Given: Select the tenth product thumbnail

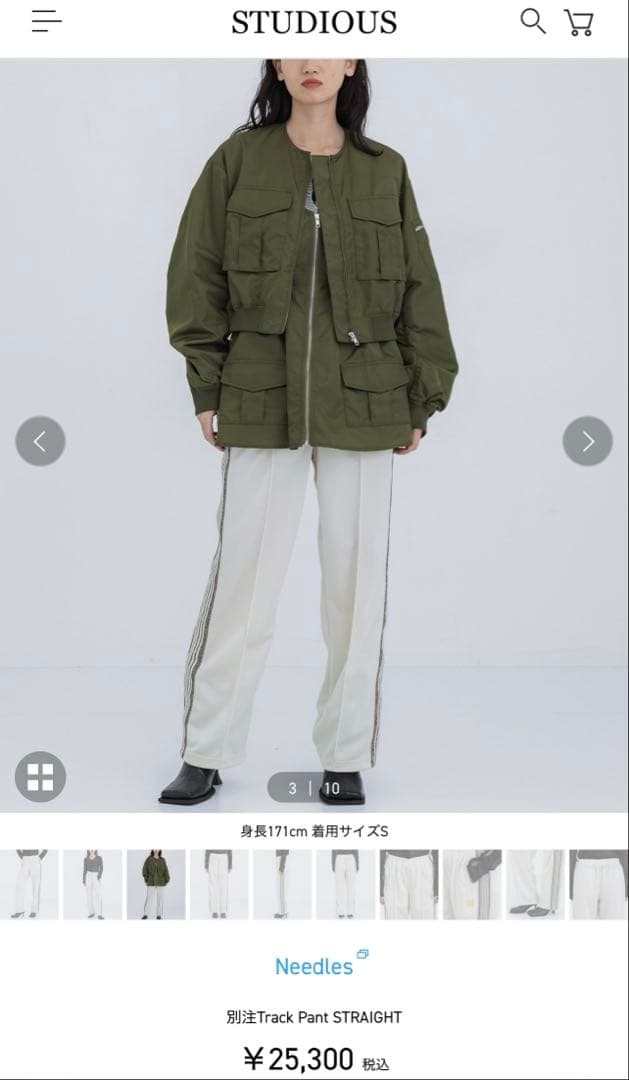Looking at the screenshot, I should (x=598, y=885).
